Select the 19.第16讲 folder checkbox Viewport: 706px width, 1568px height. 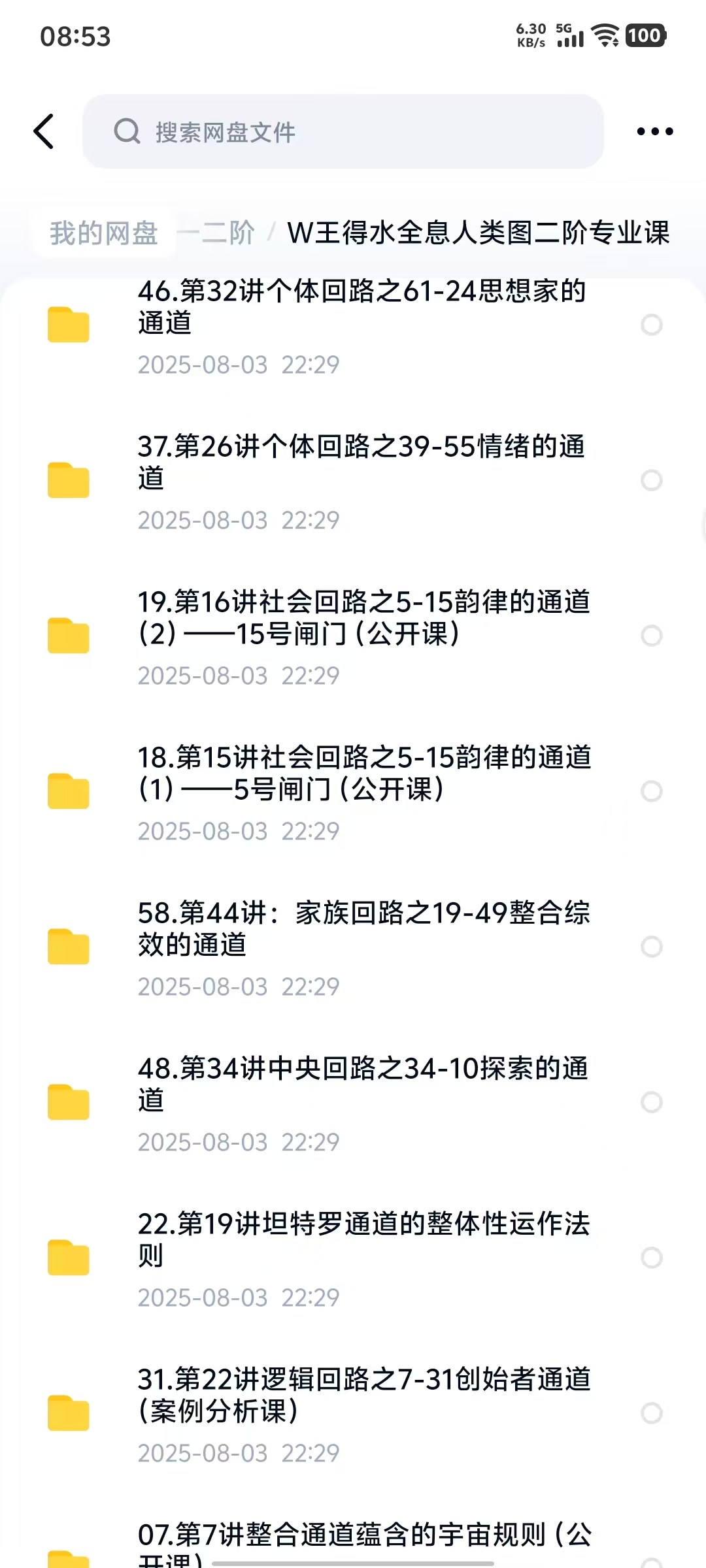tap(651, 636)
